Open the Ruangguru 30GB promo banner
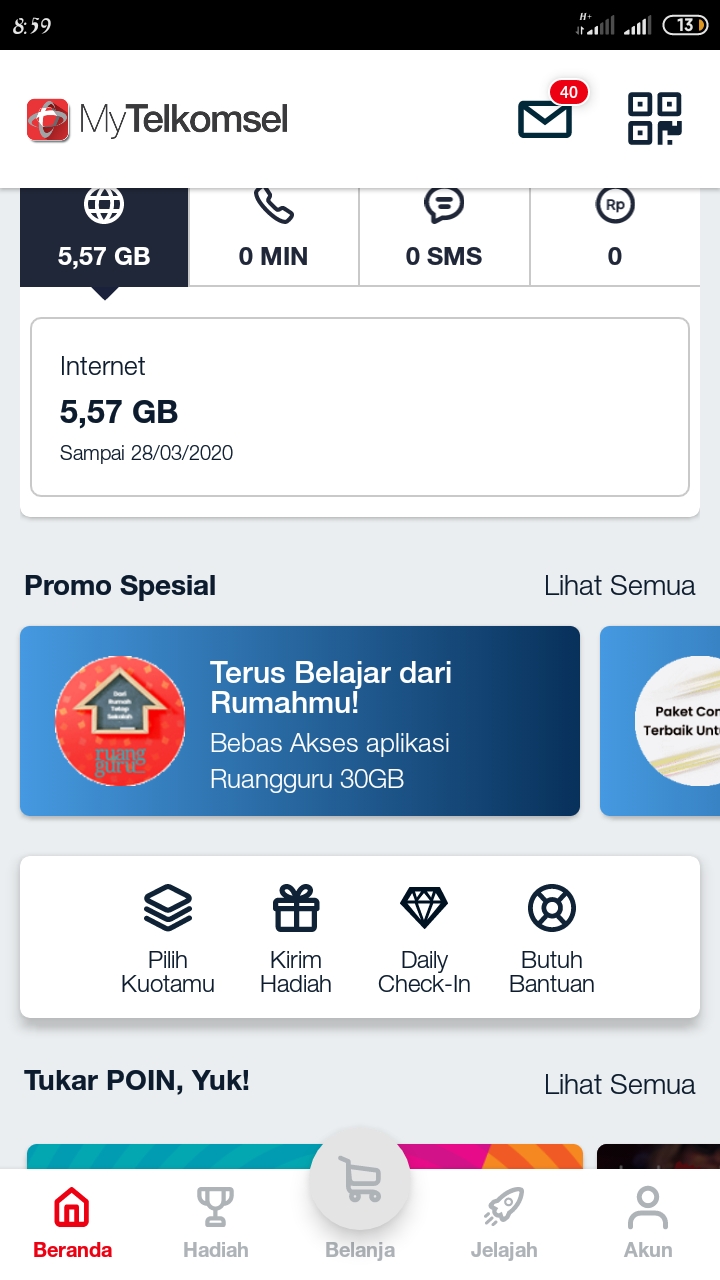 click(300, 721)
